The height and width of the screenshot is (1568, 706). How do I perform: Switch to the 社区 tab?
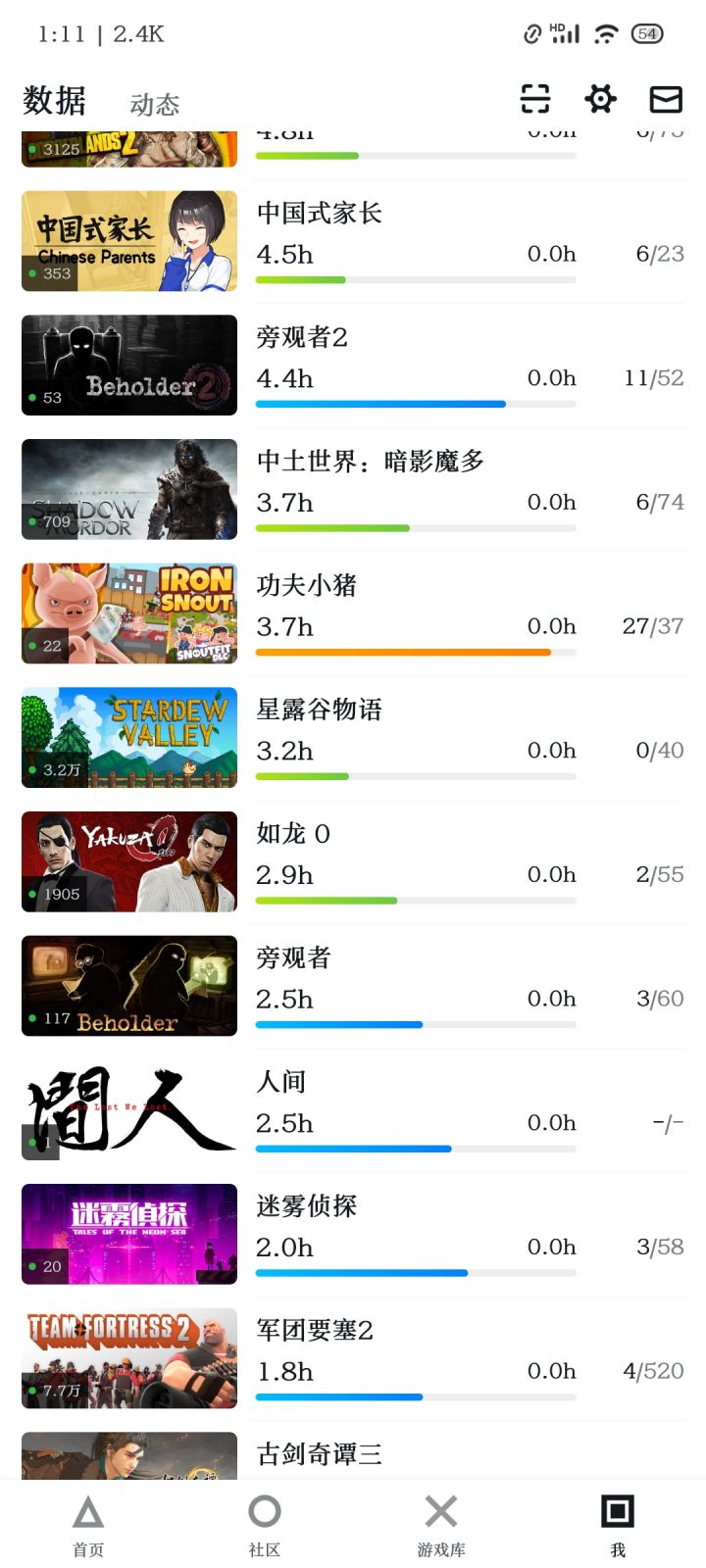[x=265, y=1525]
